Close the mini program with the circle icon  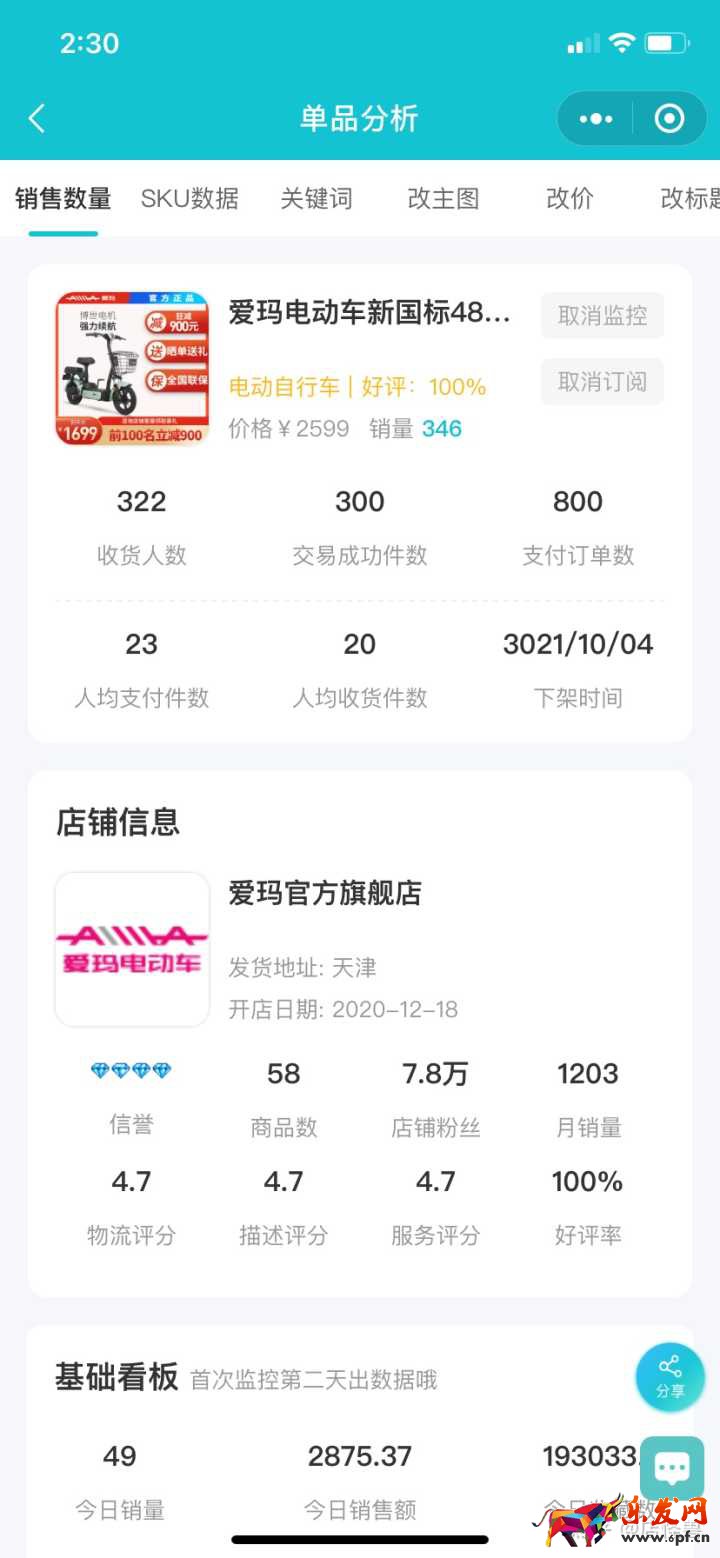click(x=669, y=119)
